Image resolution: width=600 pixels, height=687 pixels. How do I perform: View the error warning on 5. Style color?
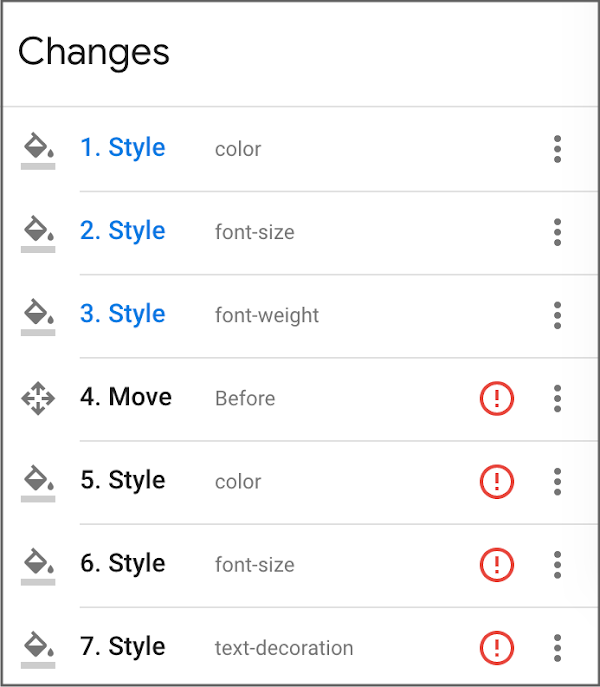496,481
